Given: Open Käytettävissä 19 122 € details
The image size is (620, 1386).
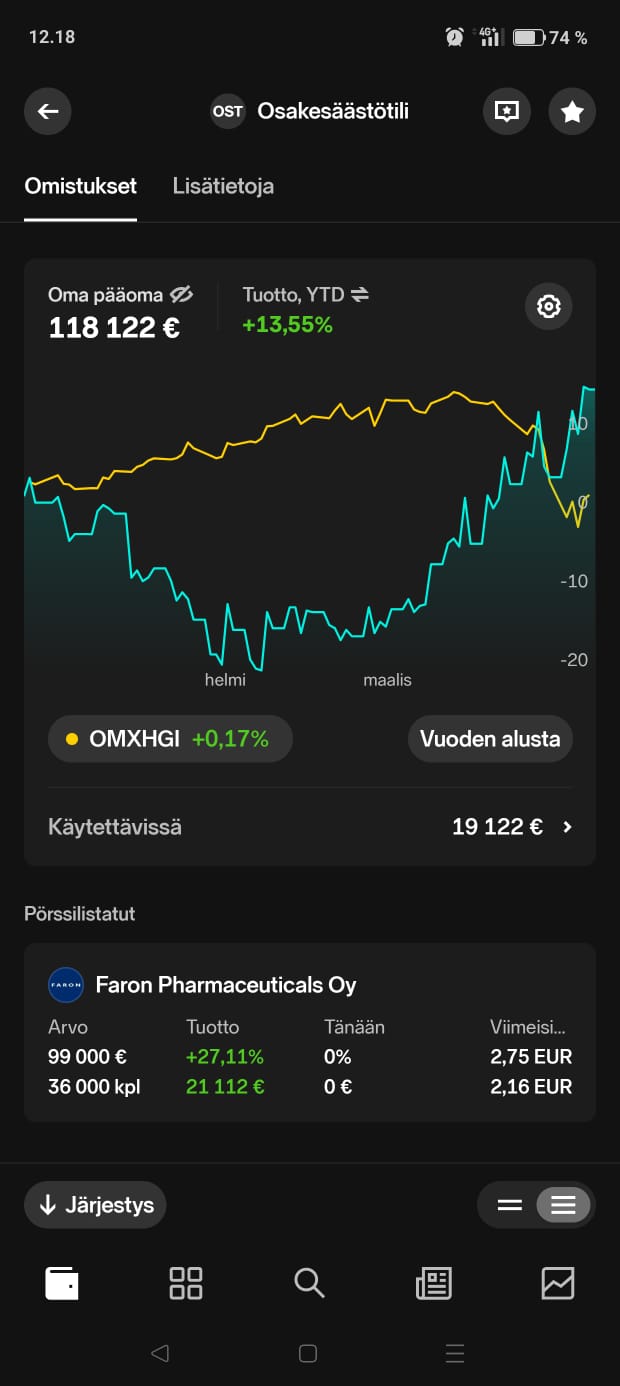Looking at the screenshot, I should (x=310, y=827).
